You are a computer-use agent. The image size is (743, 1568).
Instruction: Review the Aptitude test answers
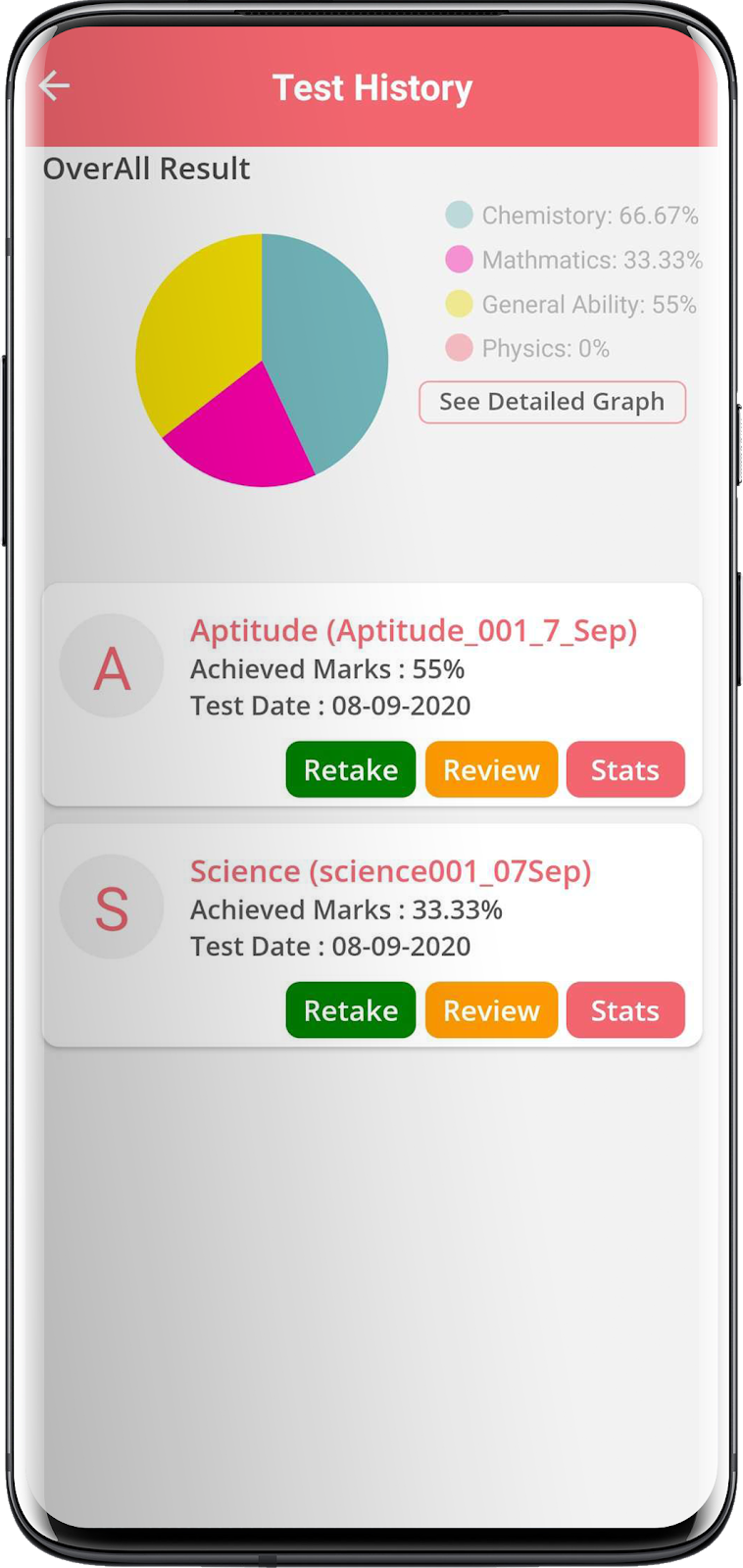click(491, 769)
